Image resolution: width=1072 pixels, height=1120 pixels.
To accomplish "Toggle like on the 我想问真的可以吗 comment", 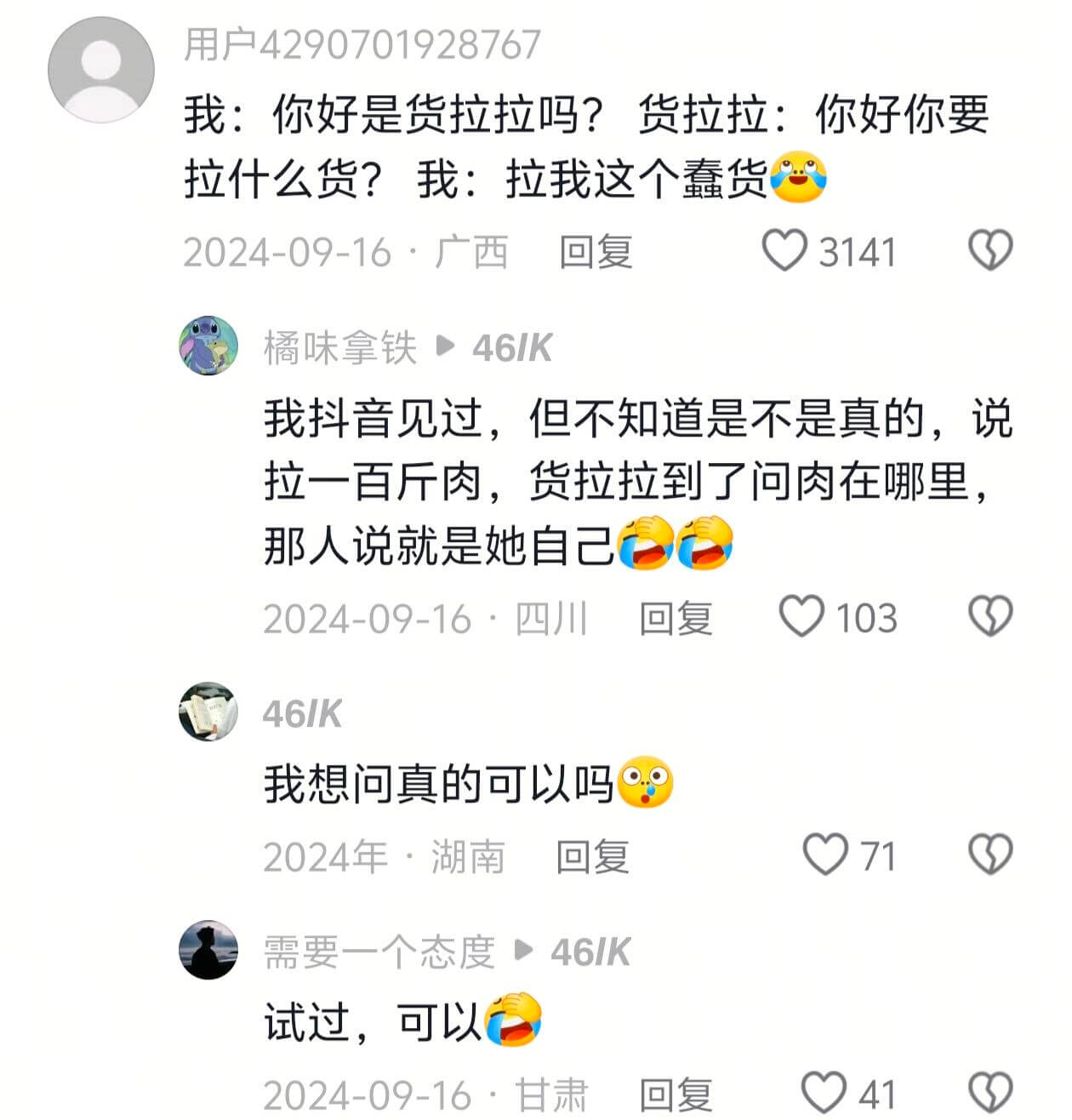I will coord(824,854).
